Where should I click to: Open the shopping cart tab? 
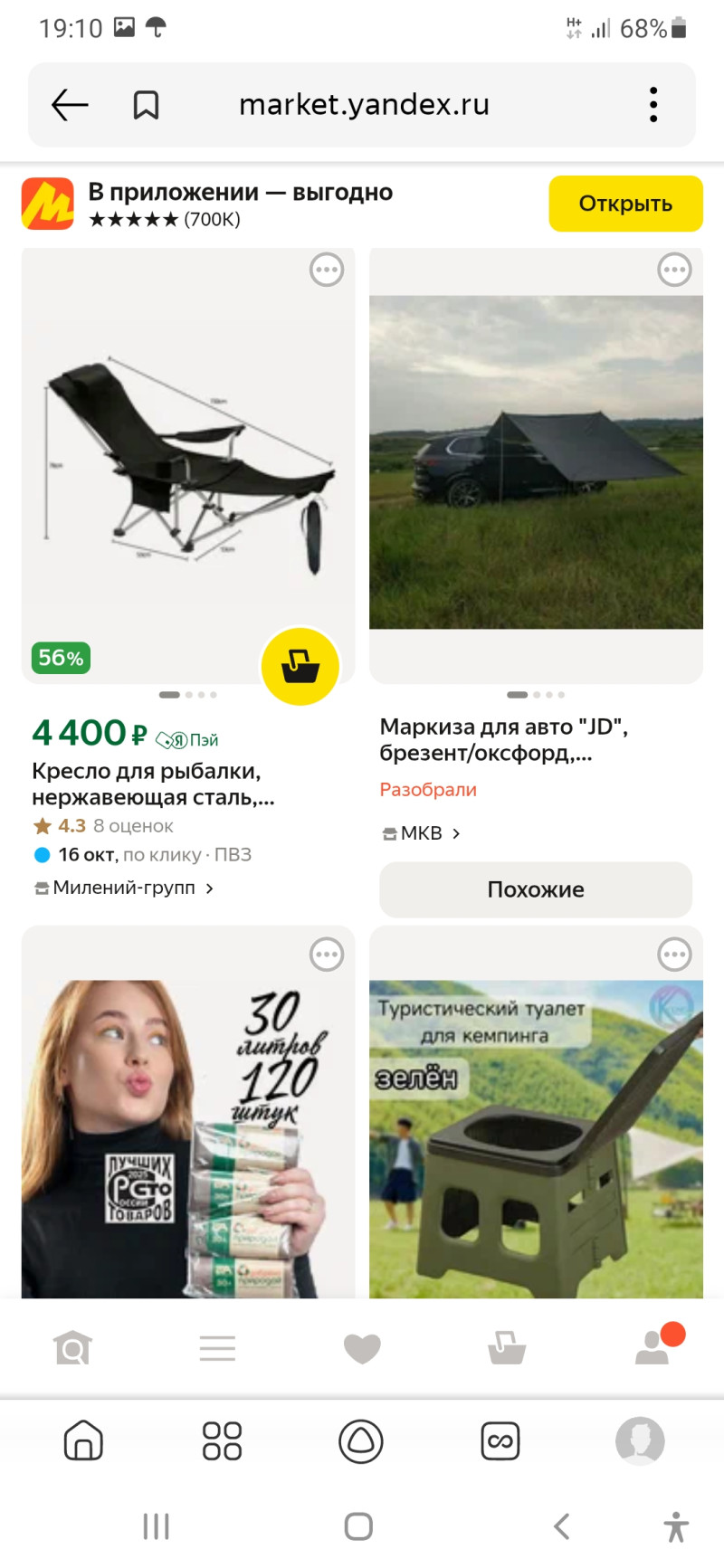(507, 1348)
